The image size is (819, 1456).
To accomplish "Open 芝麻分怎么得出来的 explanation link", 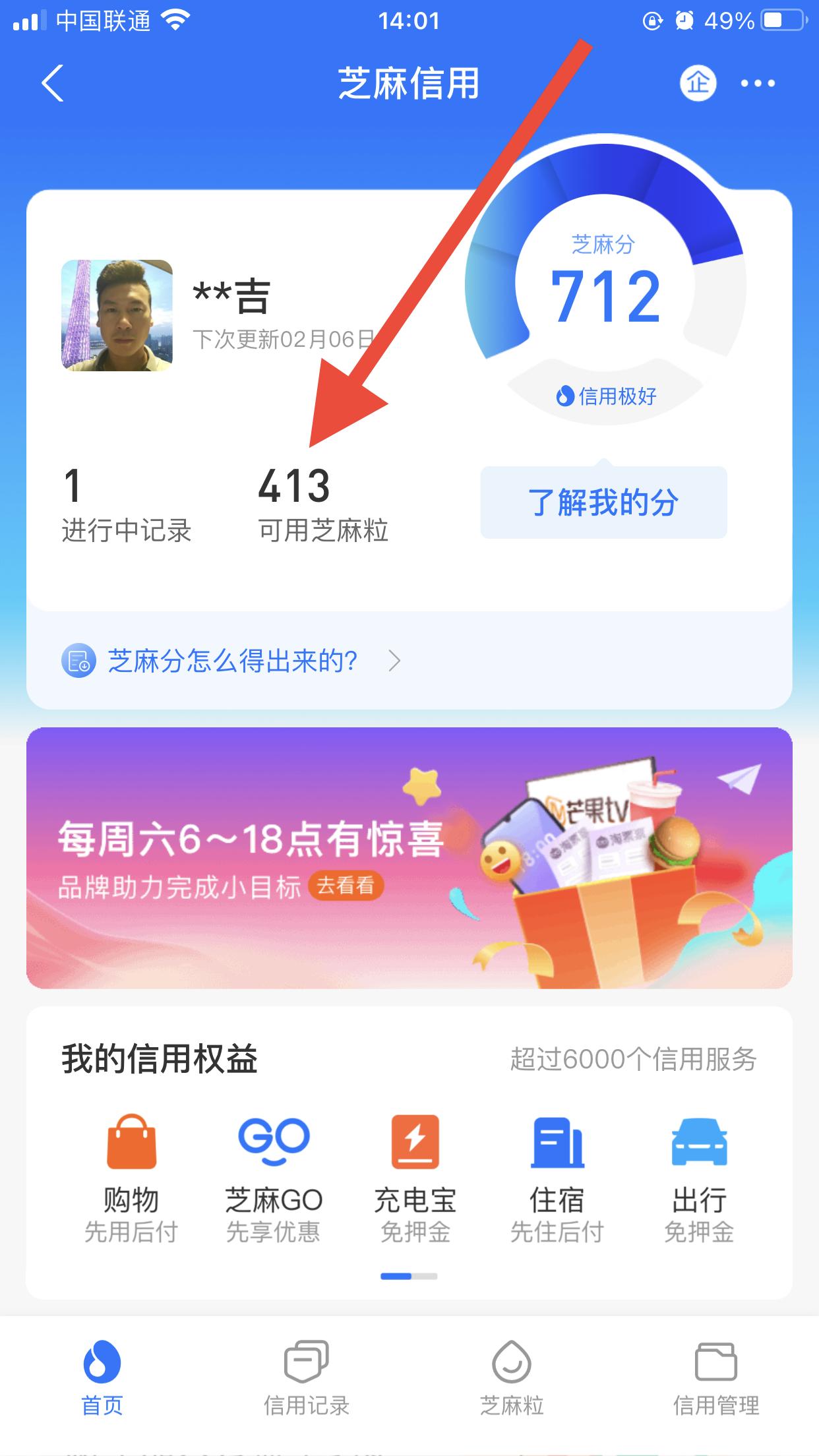I will 232,661.
